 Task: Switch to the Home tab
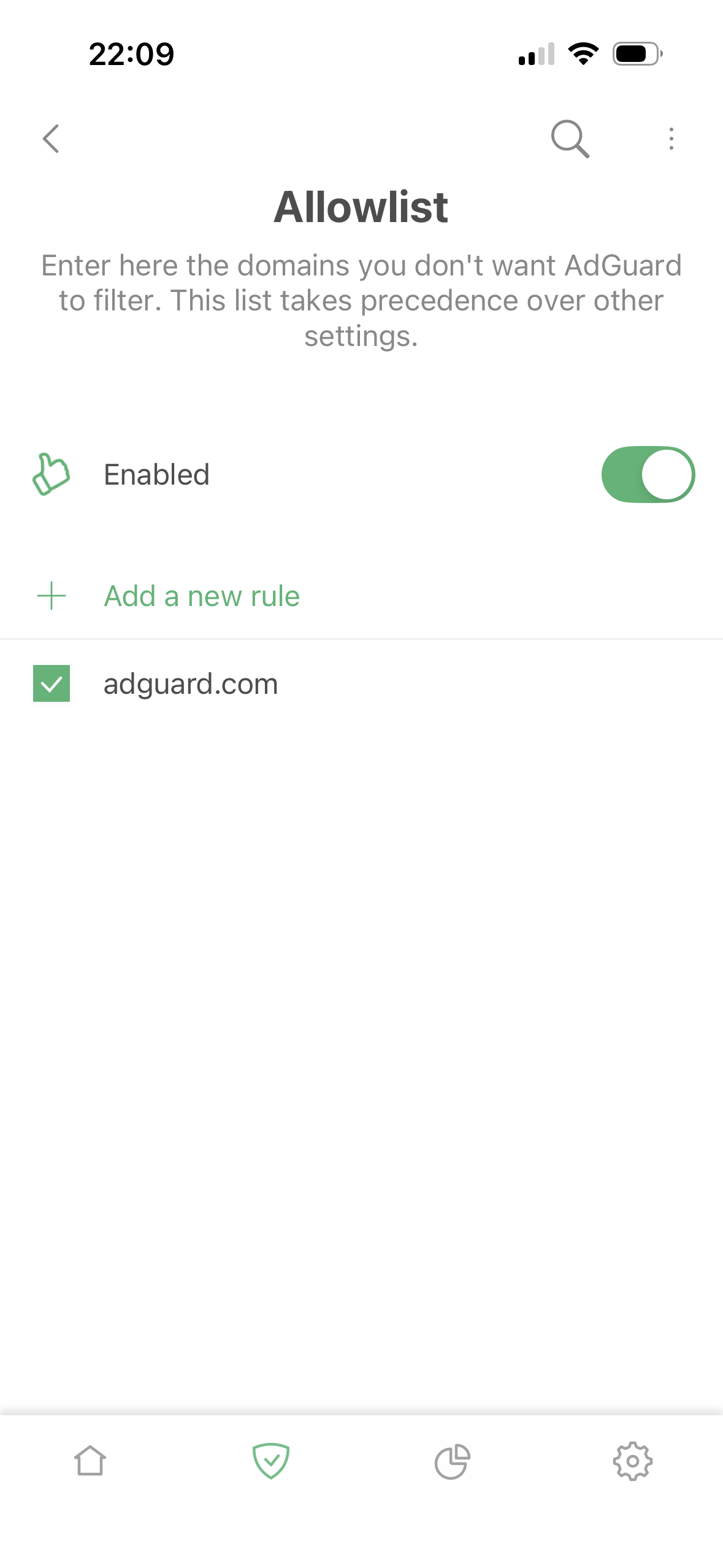[x=90, y=1461]
